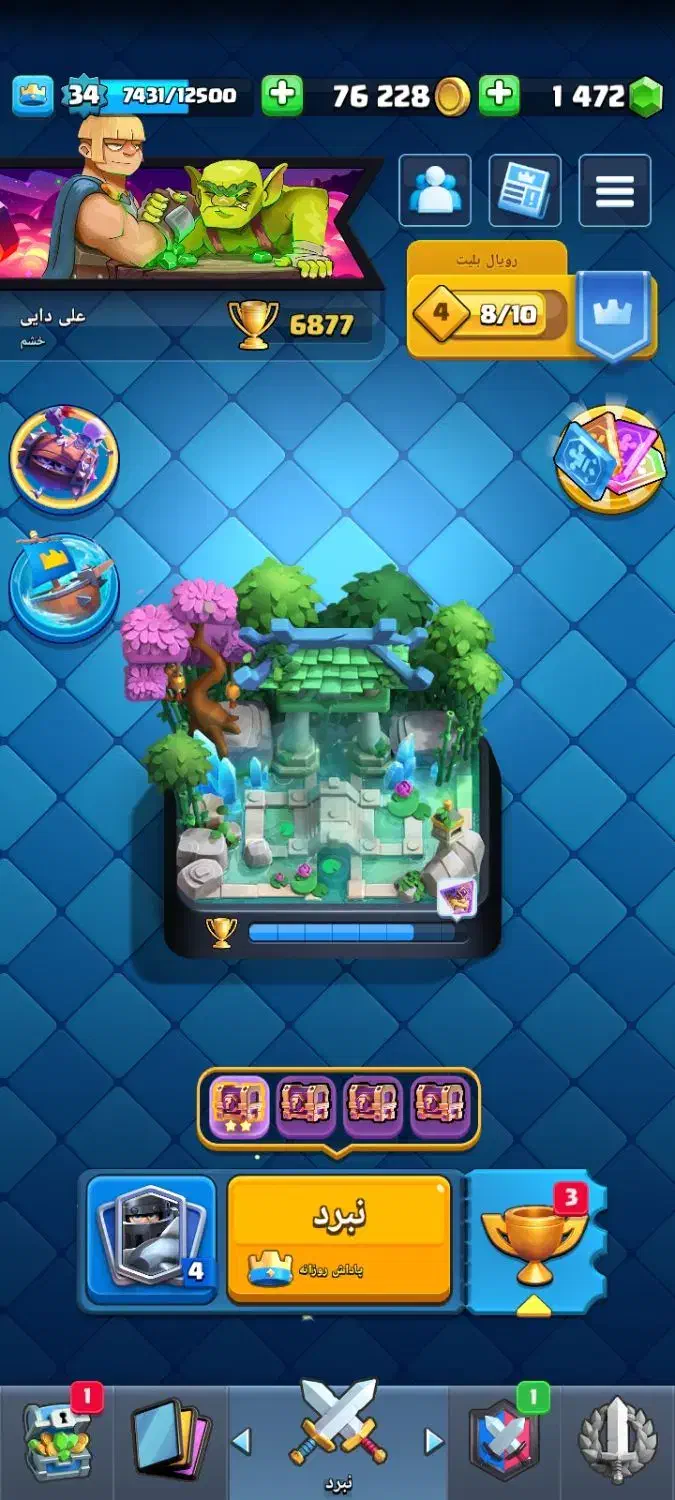Switch to the shop tab

57,1441
